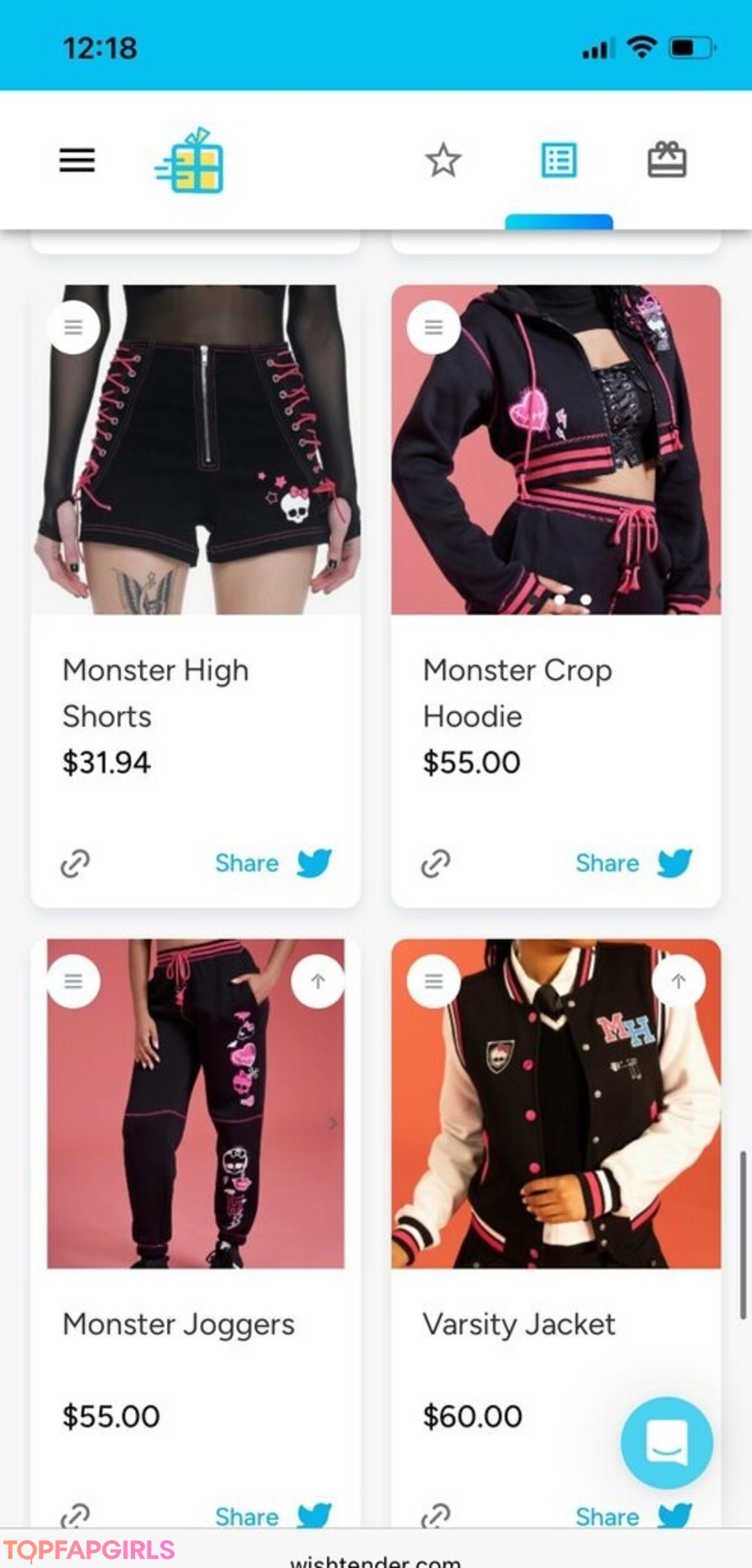Move Varsity Jacket up with arrow button
This screenshot has width=752, height=1568.
point(678,981)
